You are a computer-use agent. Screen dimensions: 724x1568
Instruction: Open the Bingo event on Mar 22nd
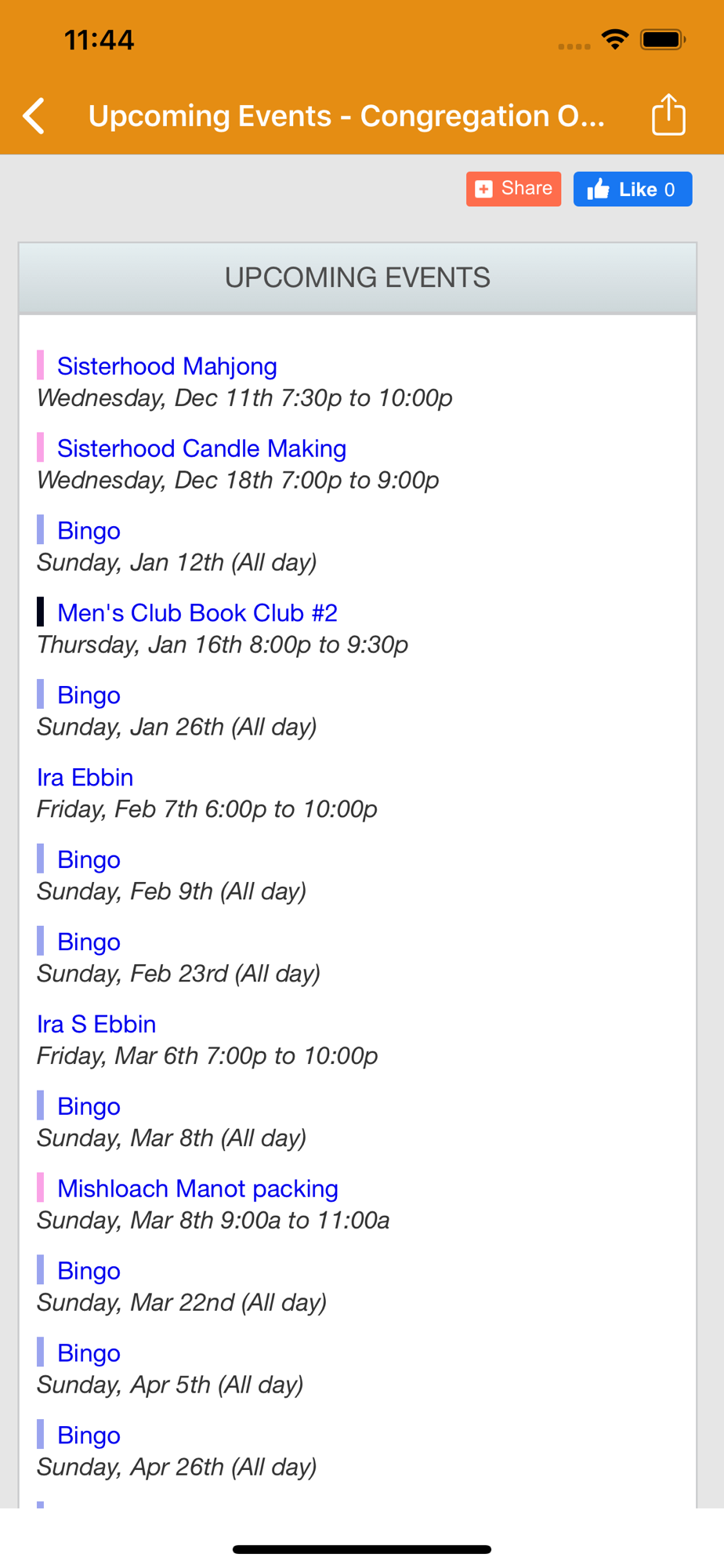[x=89, y=1272]
